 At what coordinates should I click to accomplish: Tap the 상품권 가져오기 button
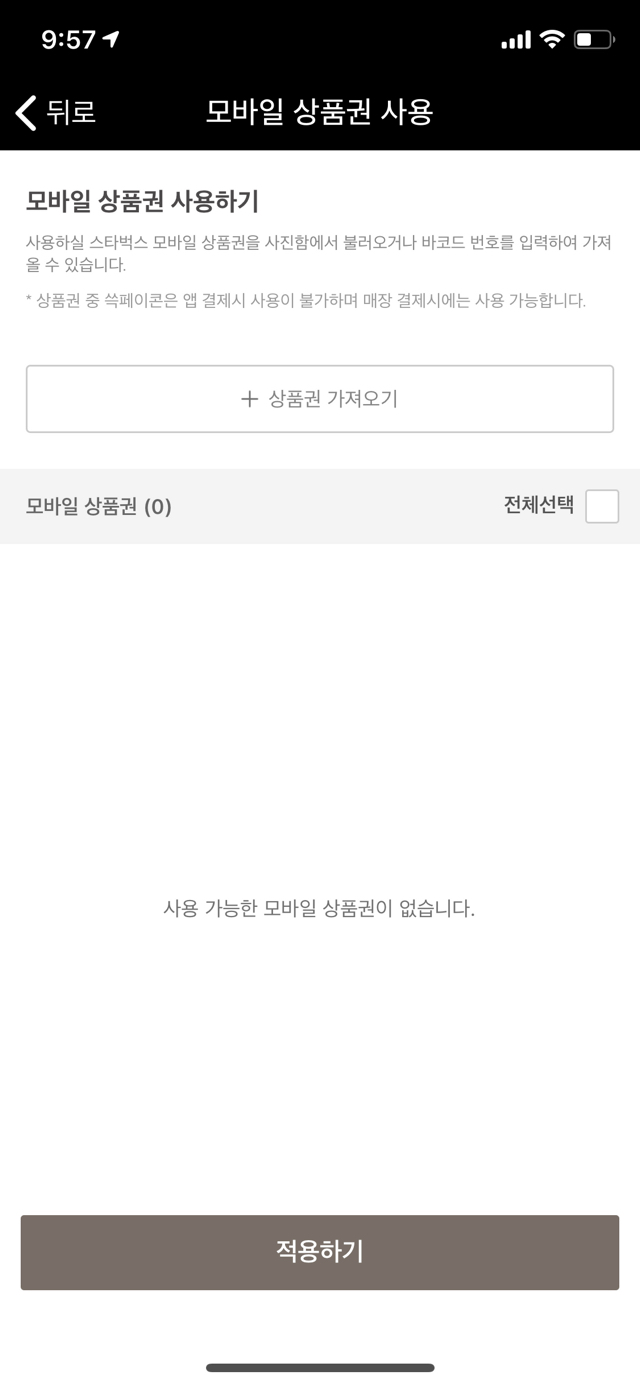click(x=320, y=399)
